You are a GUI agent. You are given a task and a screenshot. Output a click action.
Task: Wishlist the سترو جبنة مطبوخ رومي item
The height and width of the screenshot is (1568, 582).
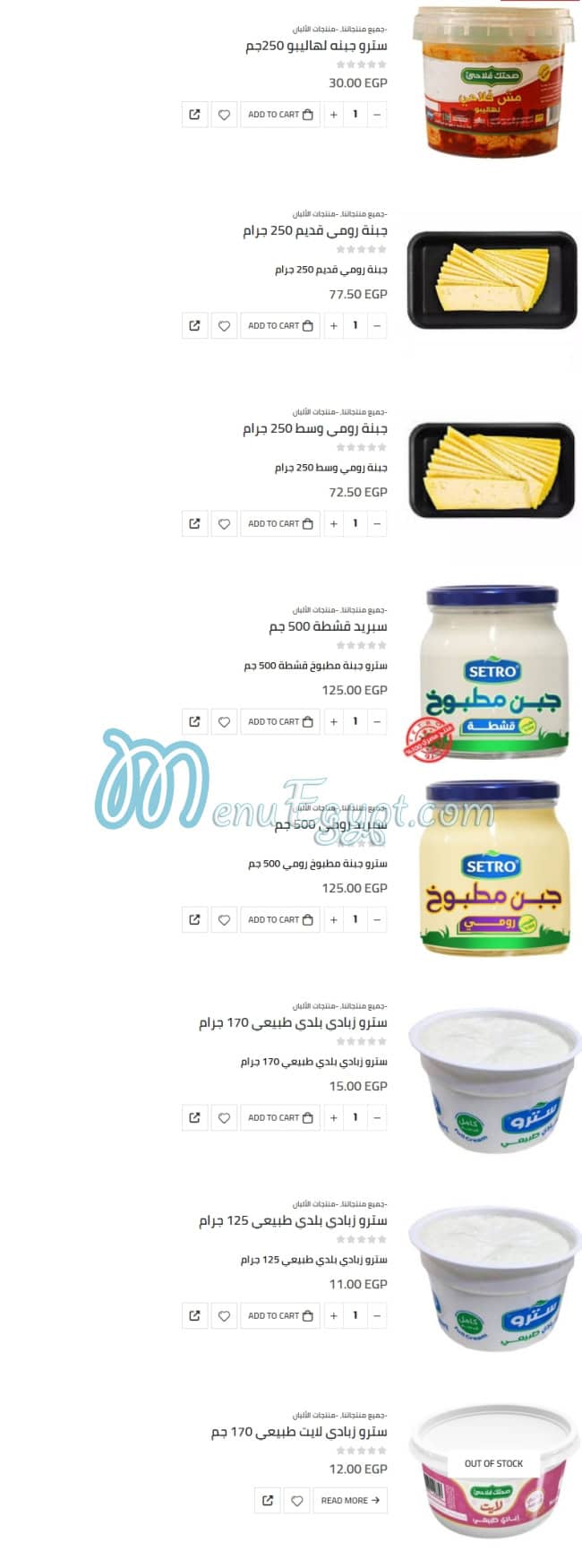(x=224, y=920)
